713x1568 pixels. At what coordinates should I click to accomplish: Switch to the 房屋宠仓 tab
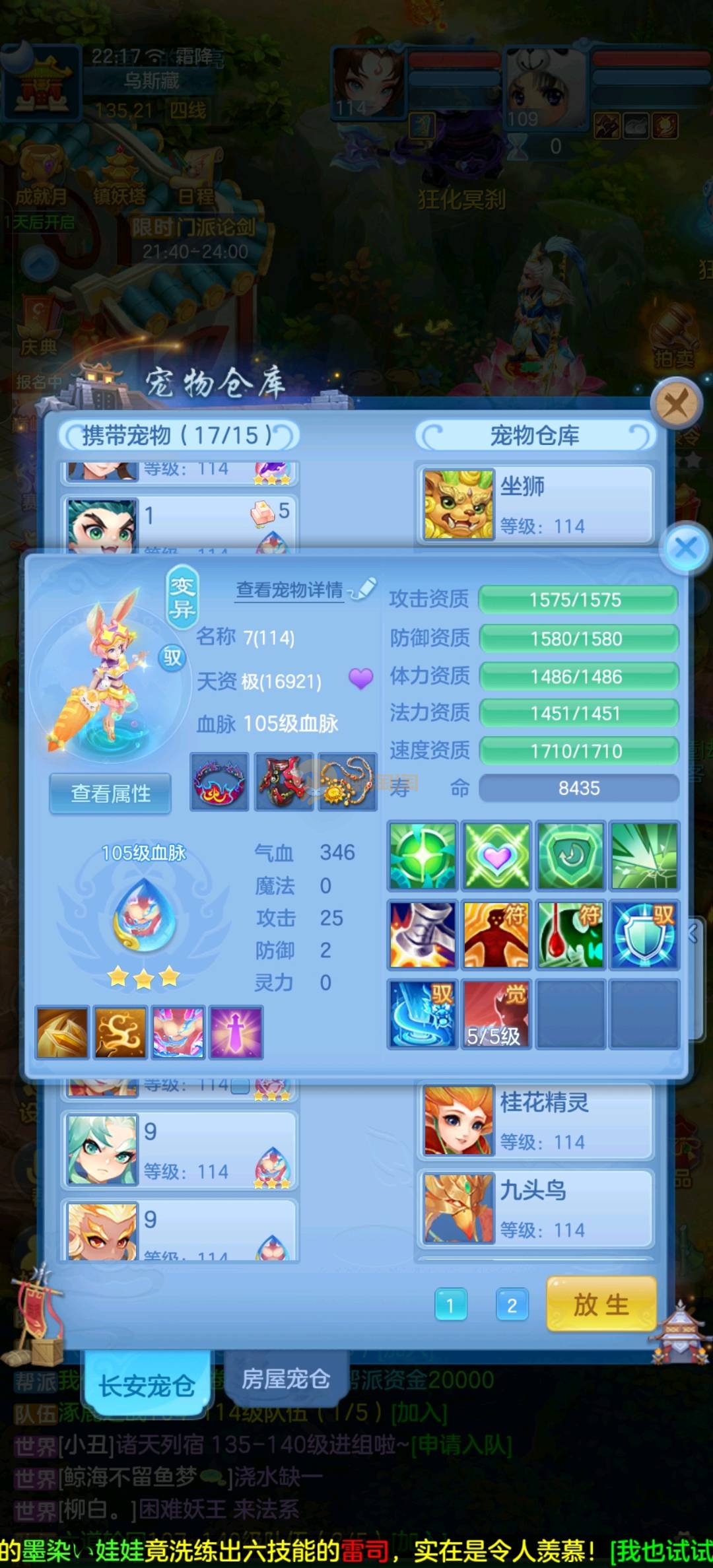285,1379
